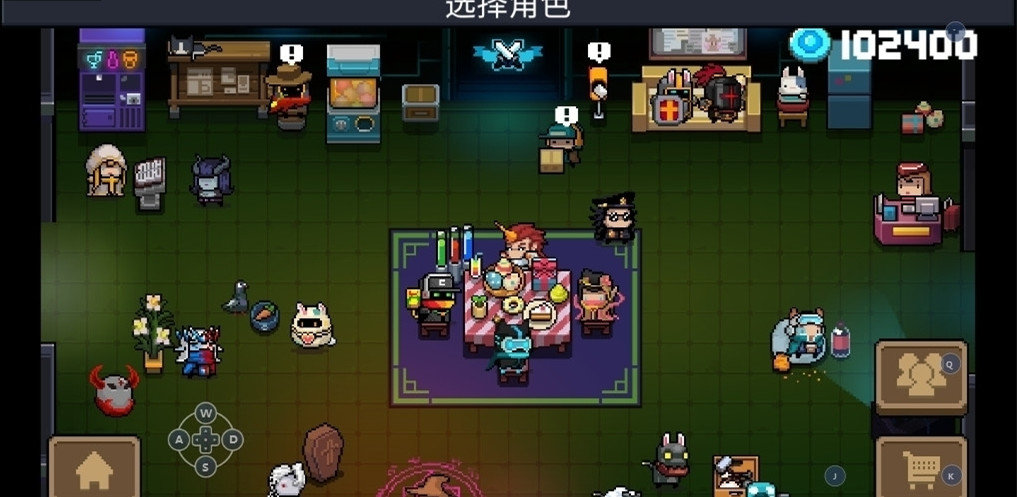
Task: Talk to the cashier at the pink counter
Action: (x=912, y=203)
